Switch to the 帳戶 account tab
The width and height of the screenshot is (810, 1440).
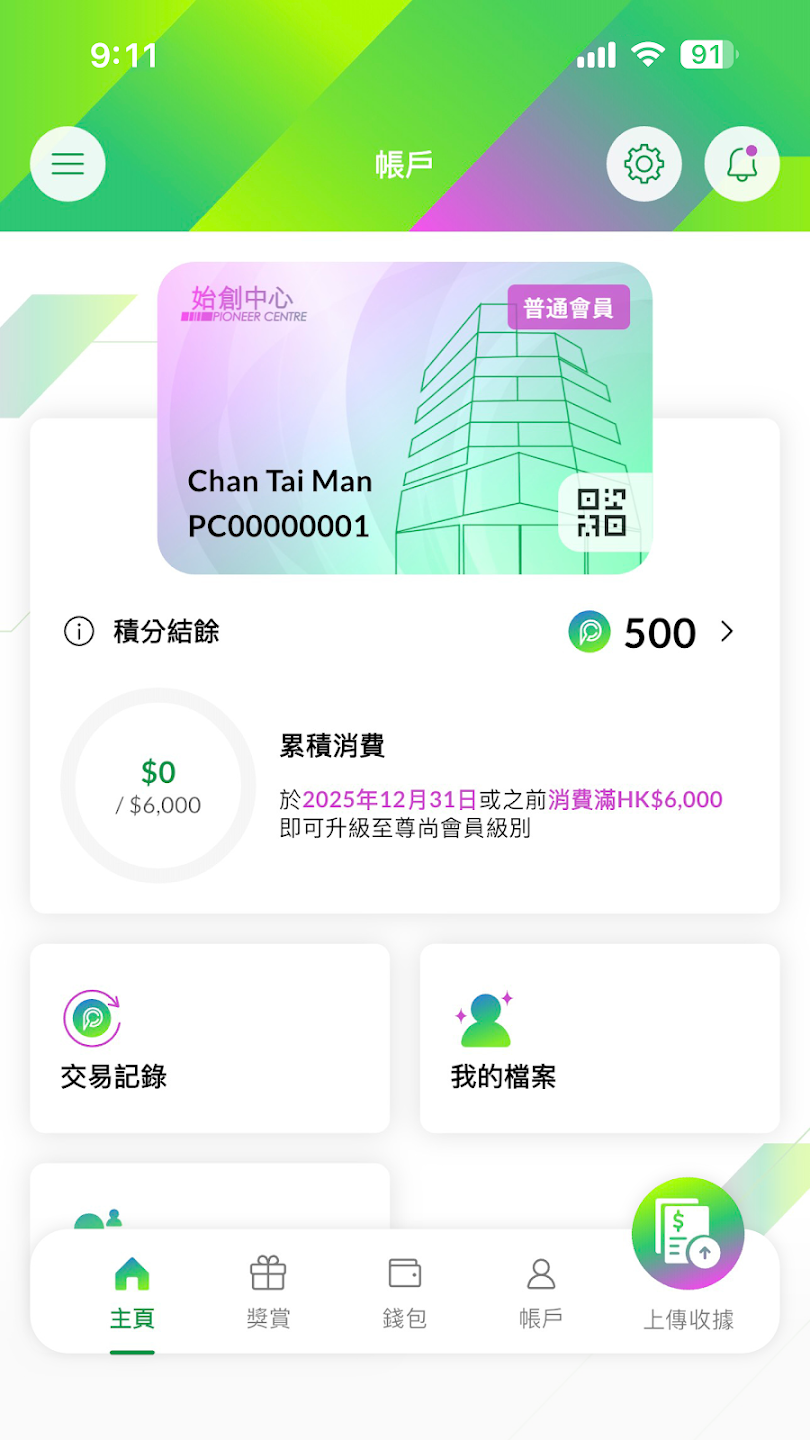540,1292
